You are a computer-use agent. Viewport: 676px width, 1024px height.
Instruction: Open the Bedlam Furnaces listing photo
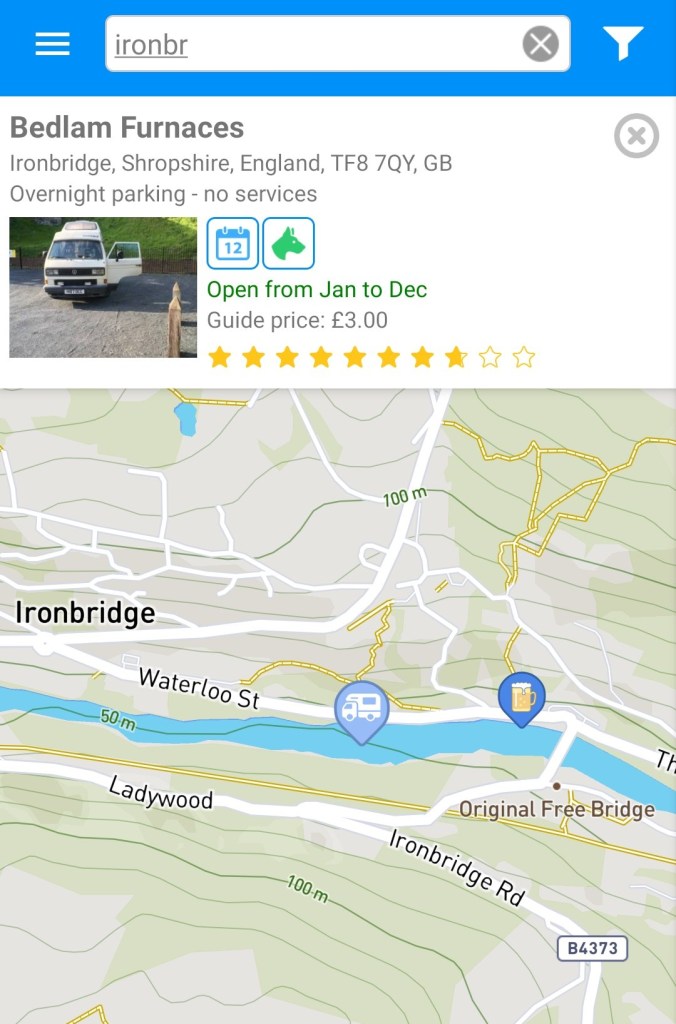pyautogui.click(x=103, y=287)
